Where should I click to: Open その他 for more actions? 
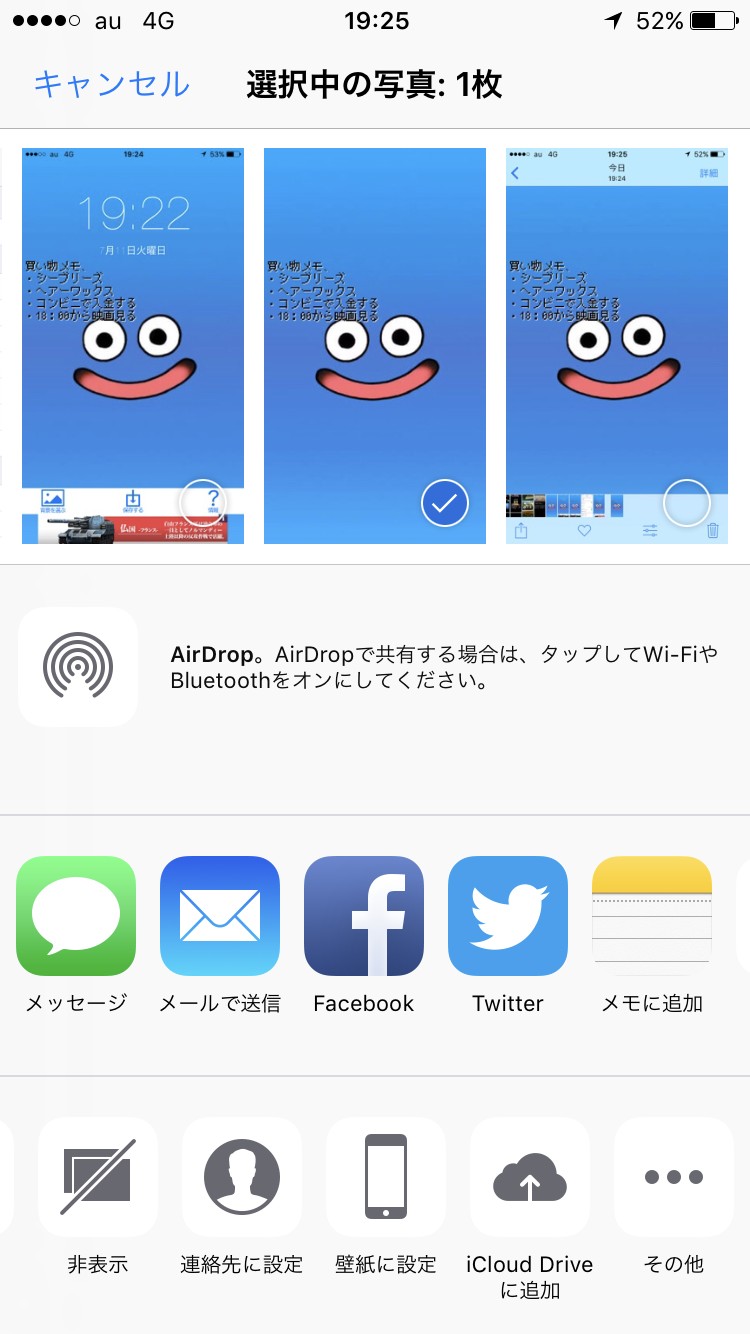coord(674,1177)
